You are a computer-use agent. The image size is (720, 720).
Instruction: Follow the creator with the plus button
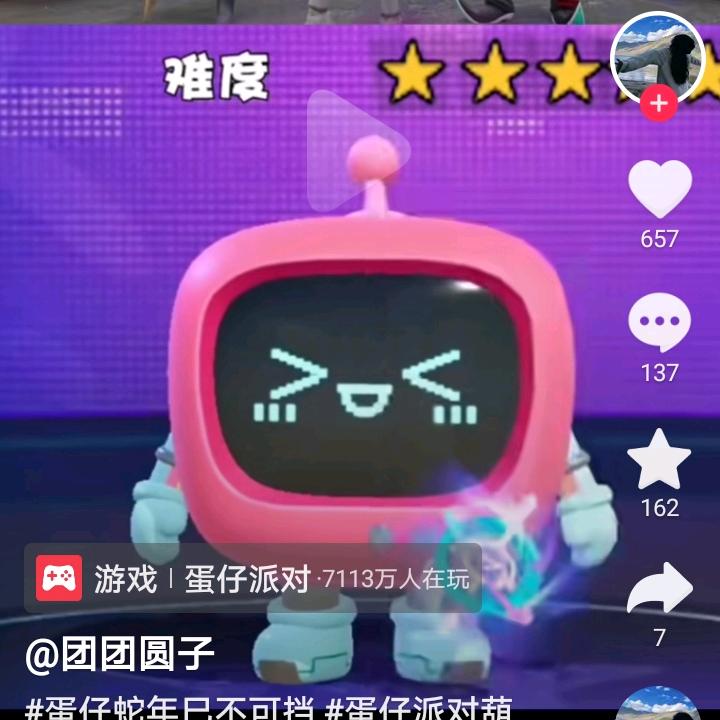click(658, 104)
